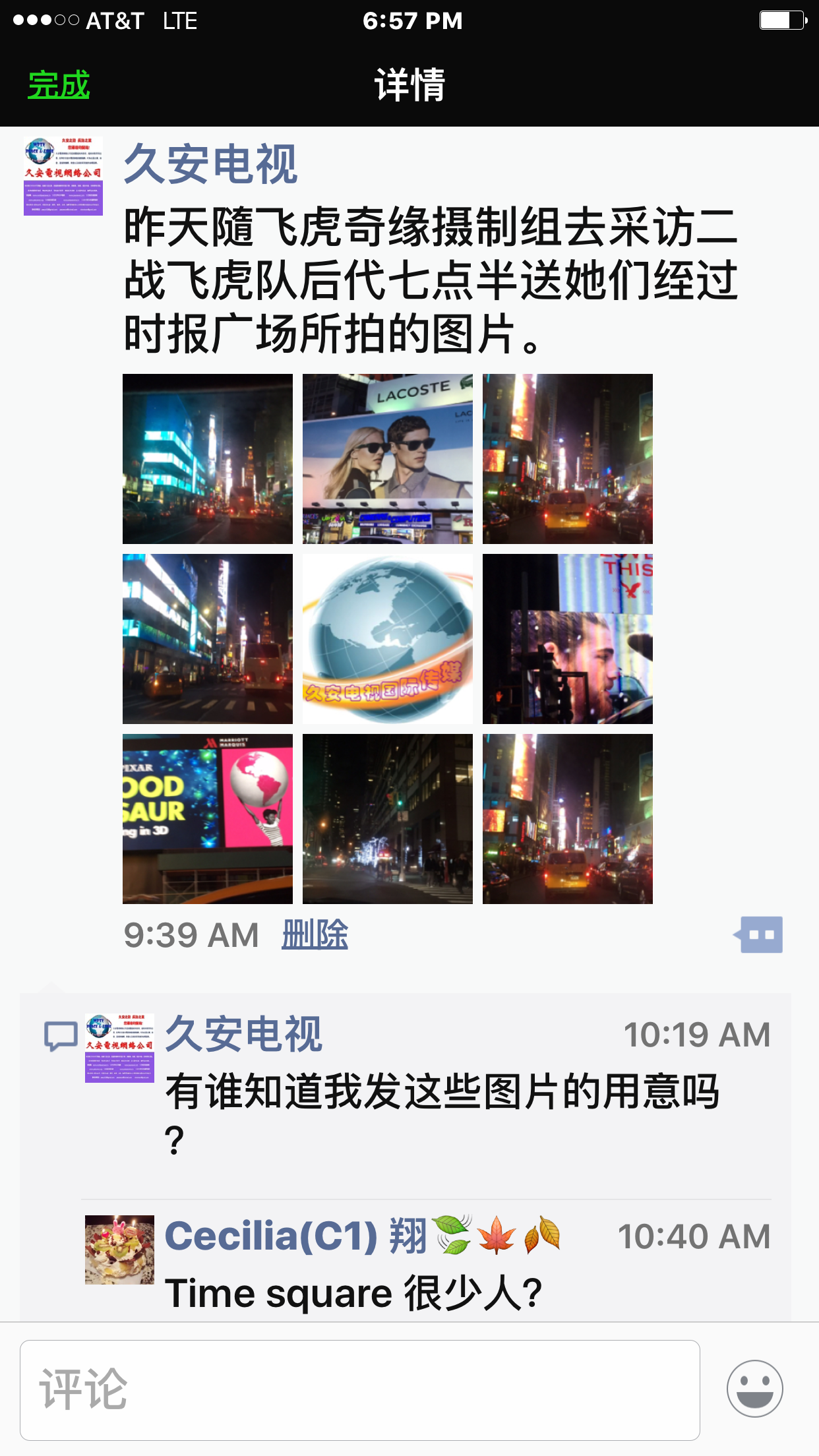
Task: Open the emoji picker
Action: [754, 1389]
